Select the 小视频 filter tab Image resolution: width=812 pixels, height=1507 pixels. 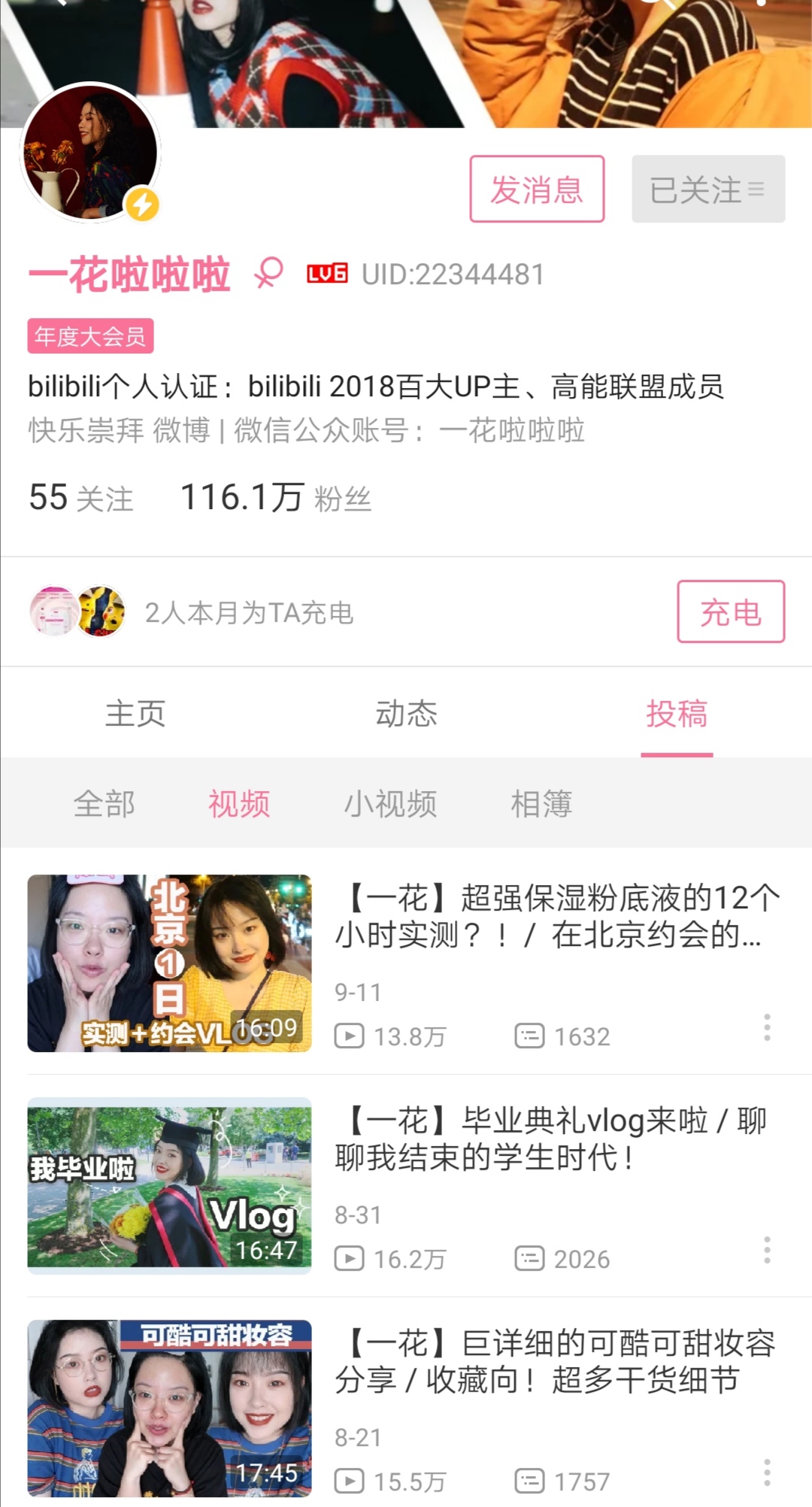tap(391, 803)
